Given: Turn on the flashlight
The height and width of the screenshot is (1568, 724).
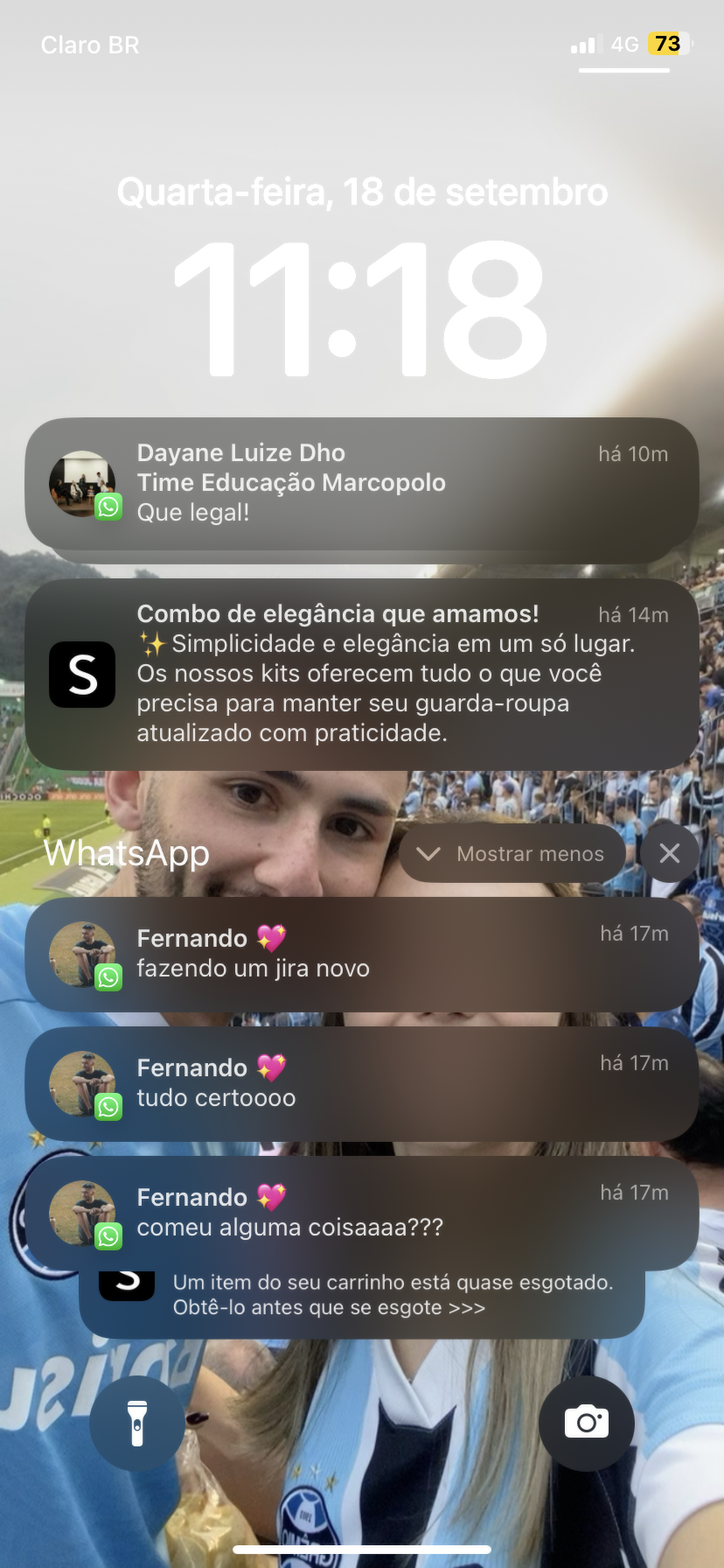Looking at the screenshot, I should pos(137,1423).
